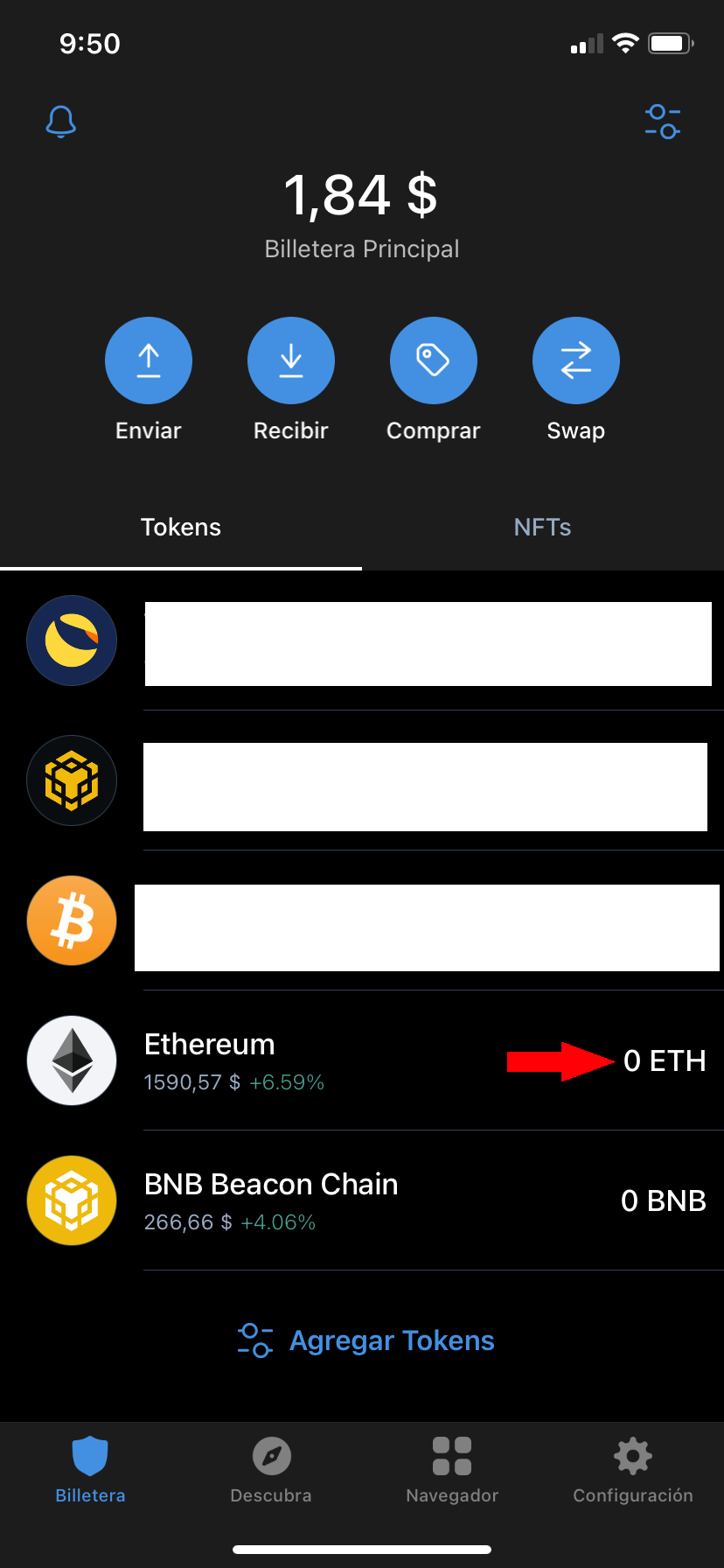Tap the Enviar send button
Image resolution: width=724 pixels, height=1568 pixels.
149,360
